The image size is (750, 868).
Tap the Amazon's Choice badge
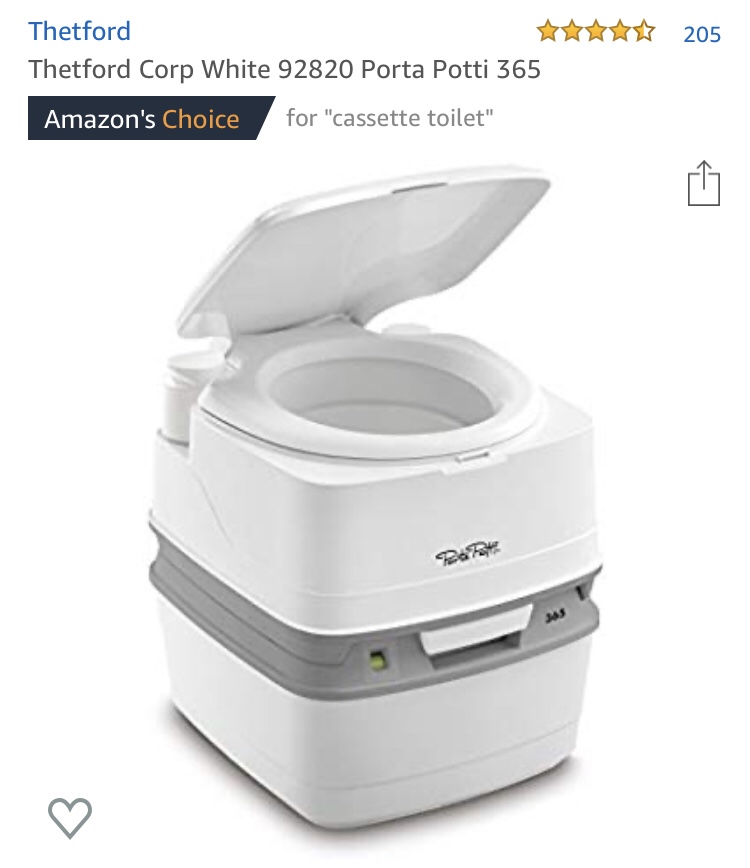pos(143,119)
